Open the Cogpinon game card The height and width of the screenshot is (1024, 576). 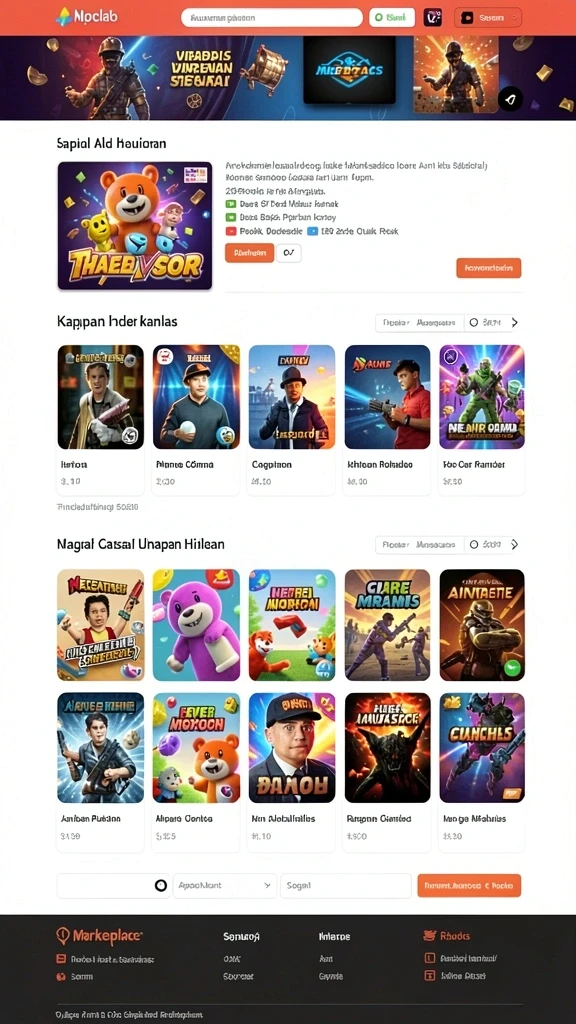(291, 419)
